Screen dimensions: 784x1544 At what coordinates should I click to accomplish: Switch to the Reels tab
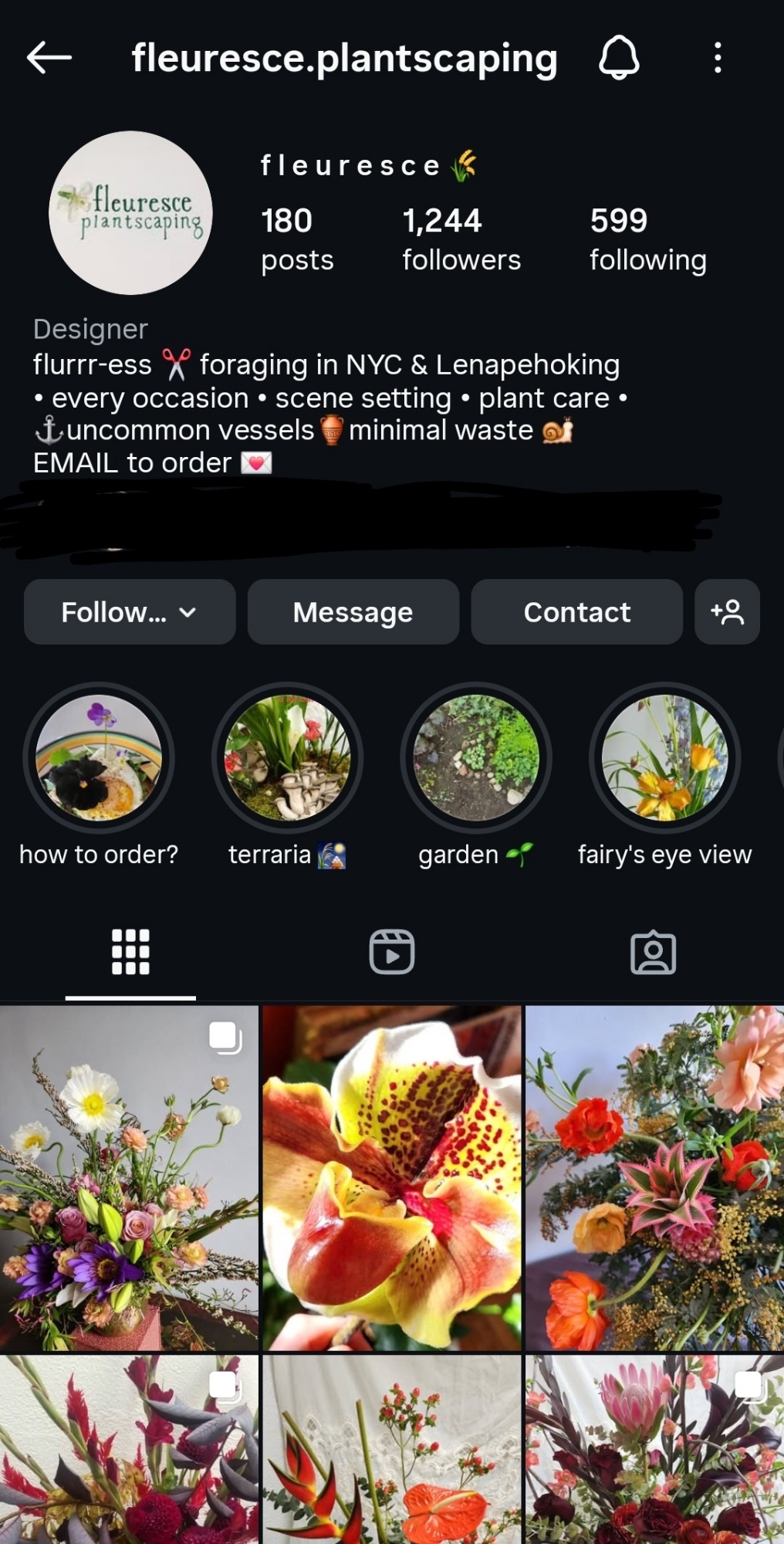[392, 952]
